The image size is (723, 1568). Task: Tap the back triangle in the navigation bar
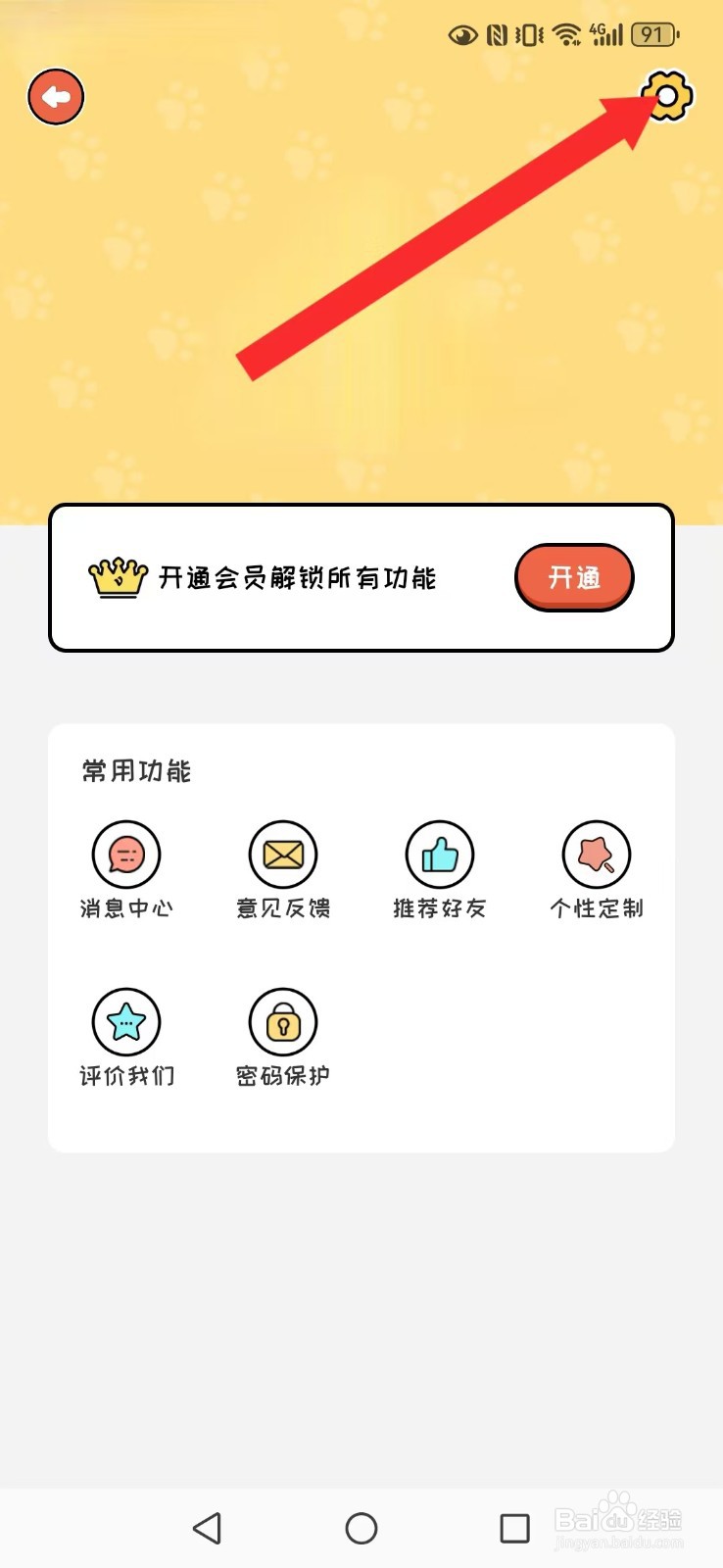click(x=208, y=1528)
